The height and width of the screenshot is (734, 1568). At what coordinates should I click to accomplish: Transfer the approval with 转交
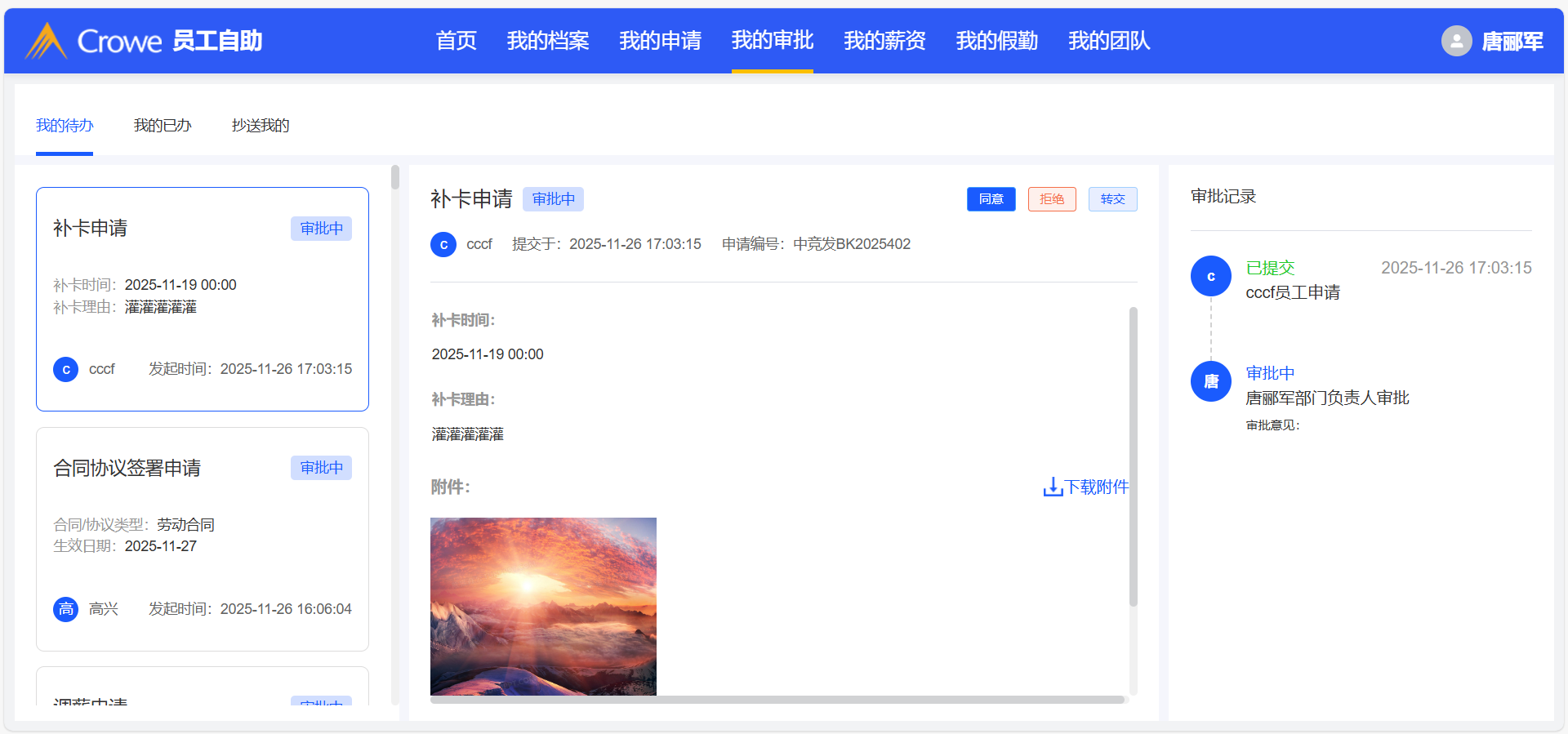(1112, 199)
